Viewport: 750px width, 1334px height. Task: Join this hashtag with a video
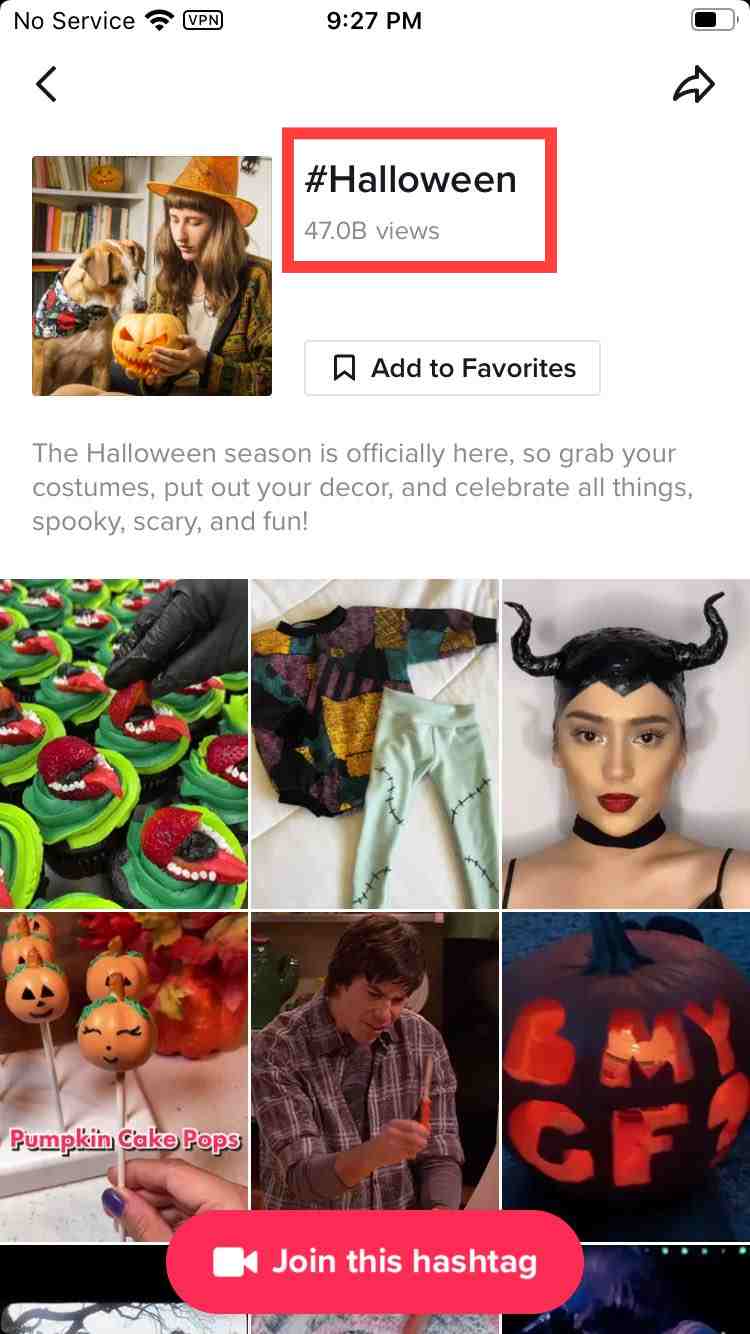click(x=374, y=1262)
